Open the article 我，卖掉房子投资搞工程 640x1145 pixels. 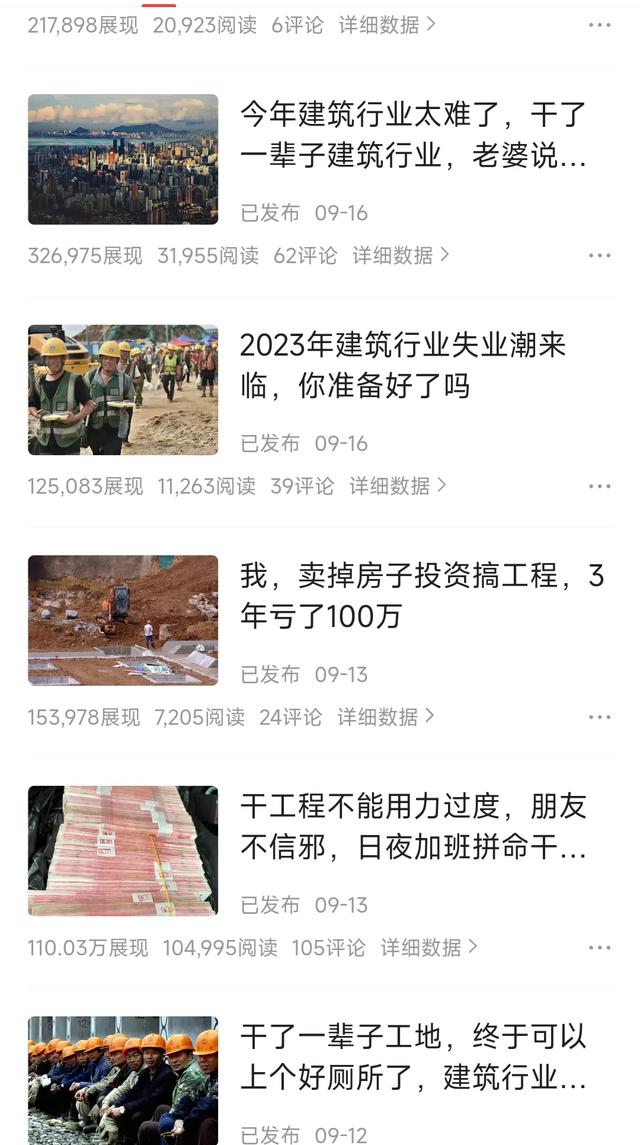coord(421,596)
